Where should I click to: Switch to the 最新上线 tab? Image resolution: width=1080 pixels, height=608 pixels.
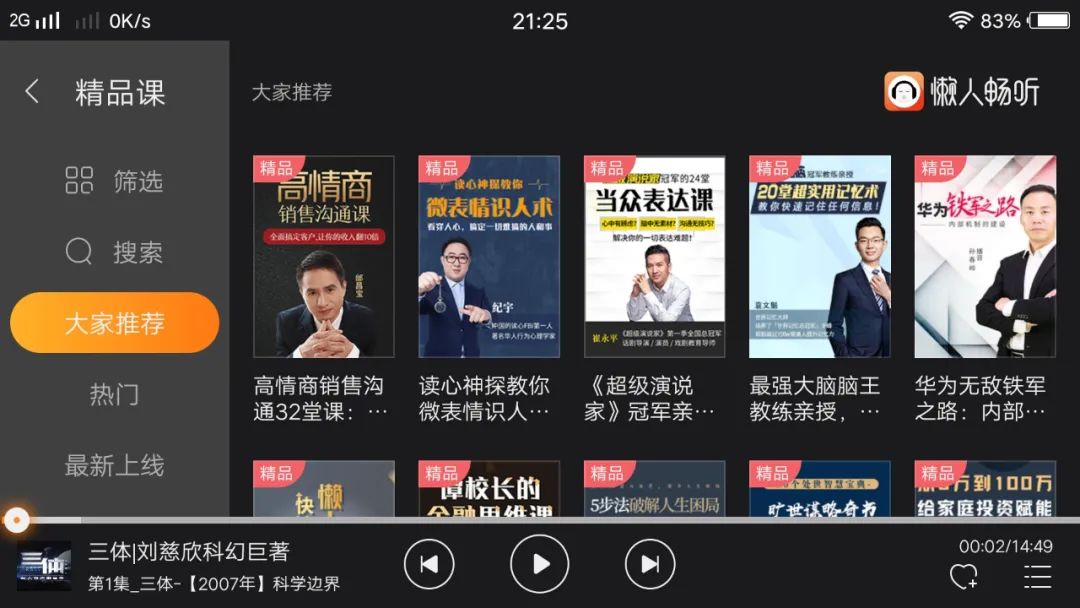point(114,465)
